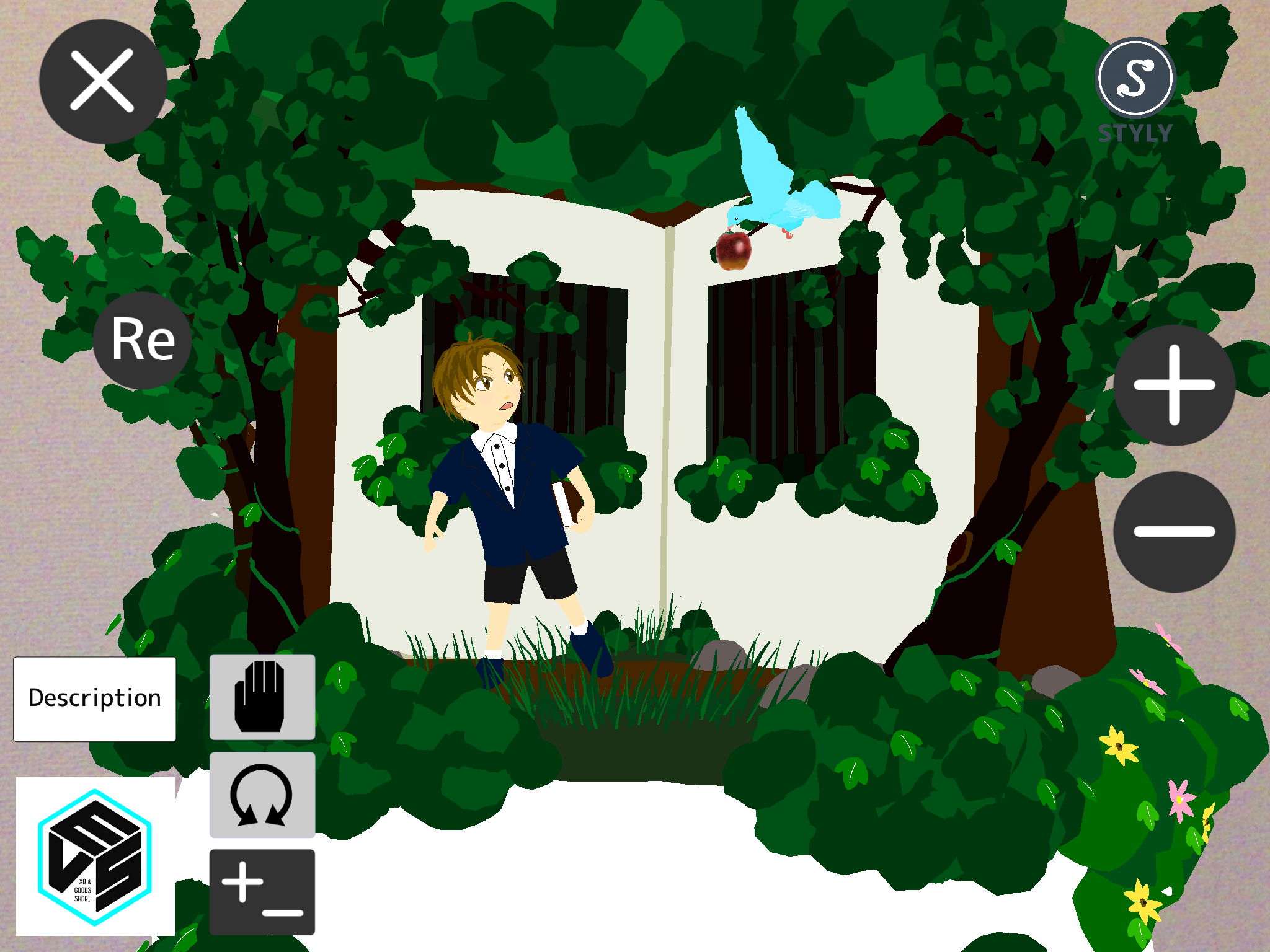
Task: Select the rotate tool
Action: coord(262,795)
